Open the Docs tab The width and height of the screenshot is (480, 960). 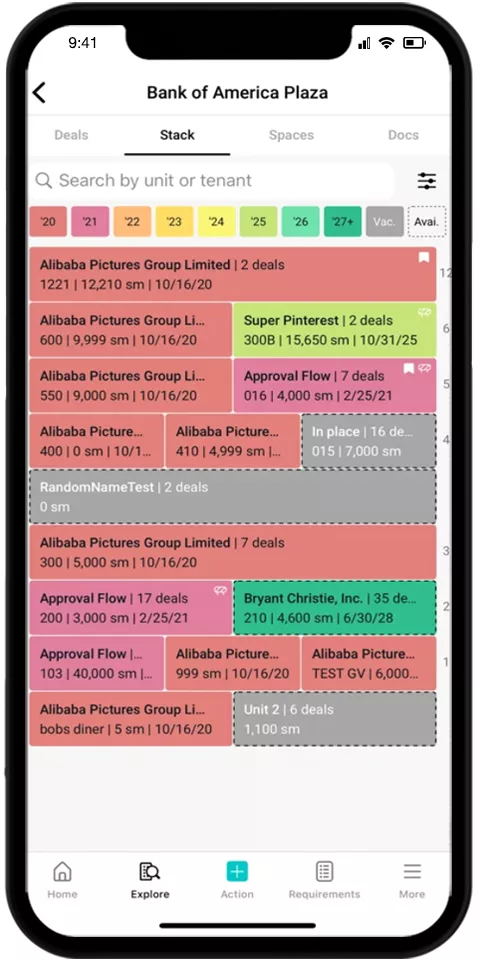[403, 135]
